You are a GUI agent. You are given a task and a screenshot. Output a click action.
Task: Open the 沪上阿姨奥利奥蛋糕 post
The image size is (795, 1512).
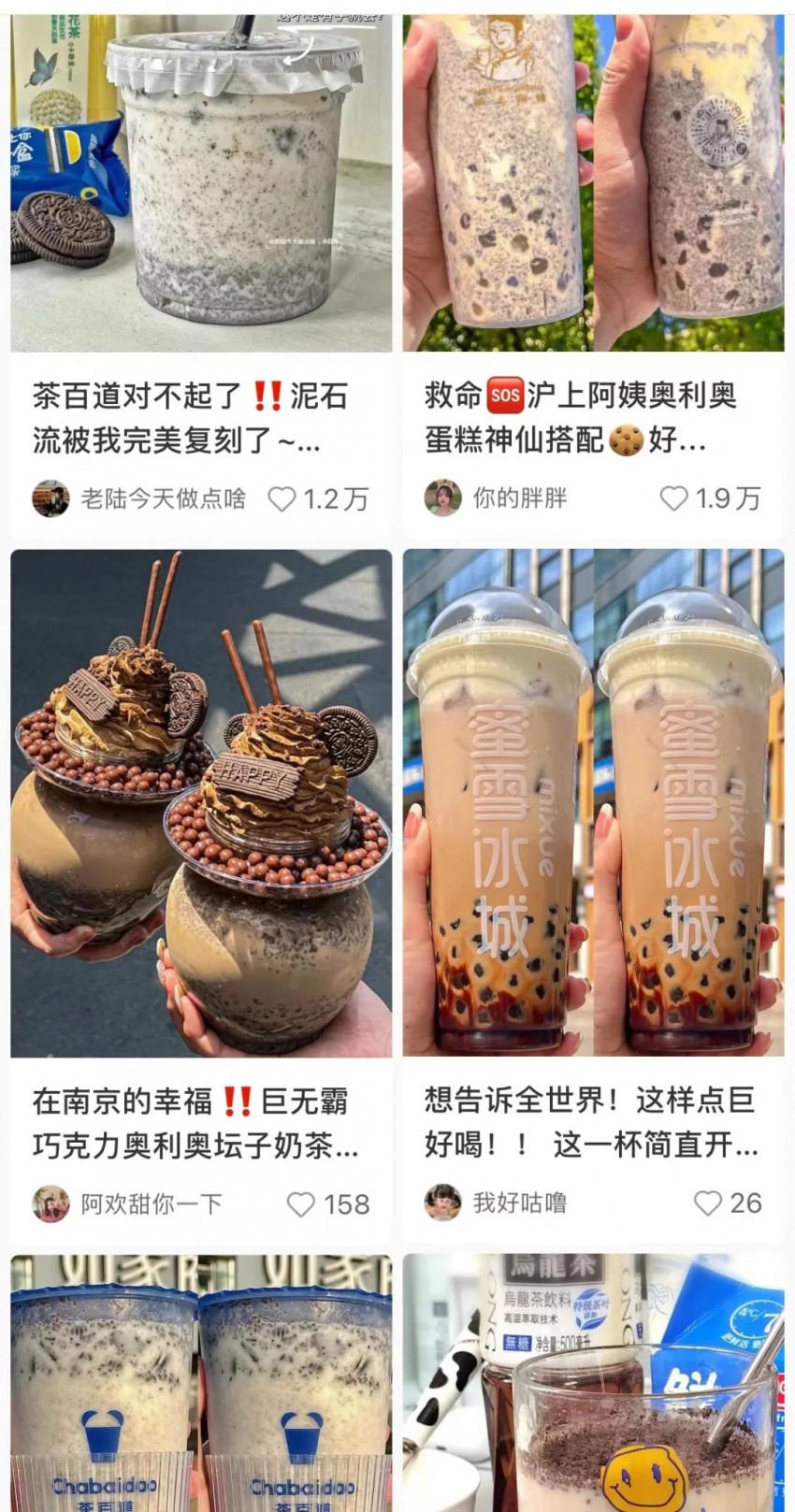pos(593,187)
